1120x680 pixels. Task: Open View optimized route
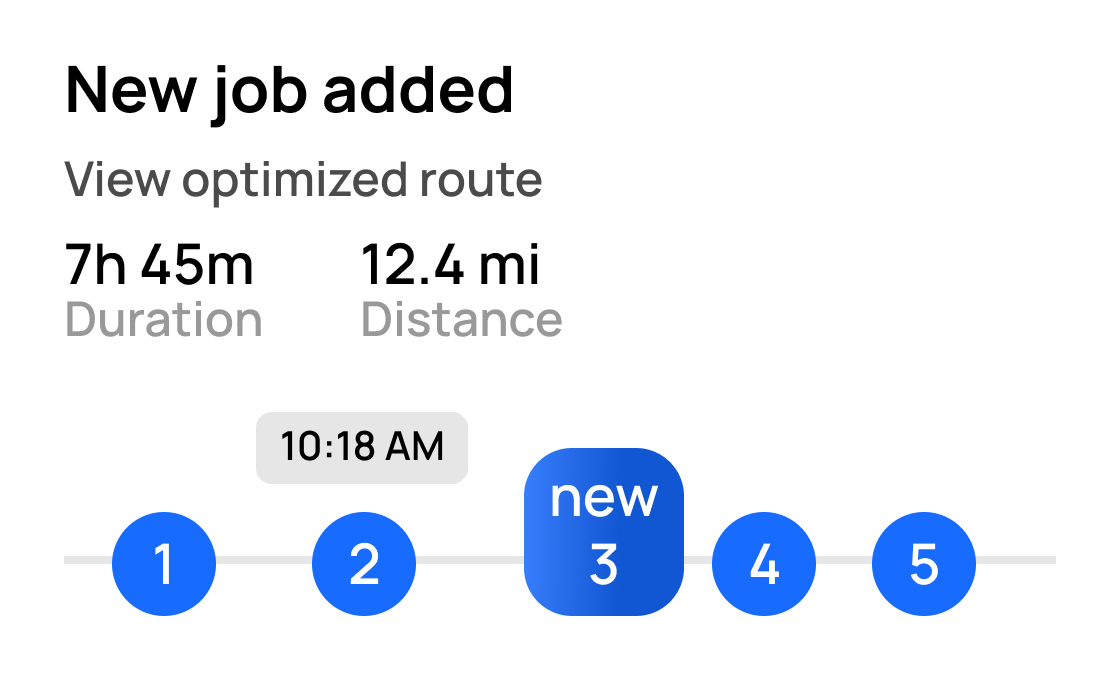pyautogui.click(x=303, y=180)
